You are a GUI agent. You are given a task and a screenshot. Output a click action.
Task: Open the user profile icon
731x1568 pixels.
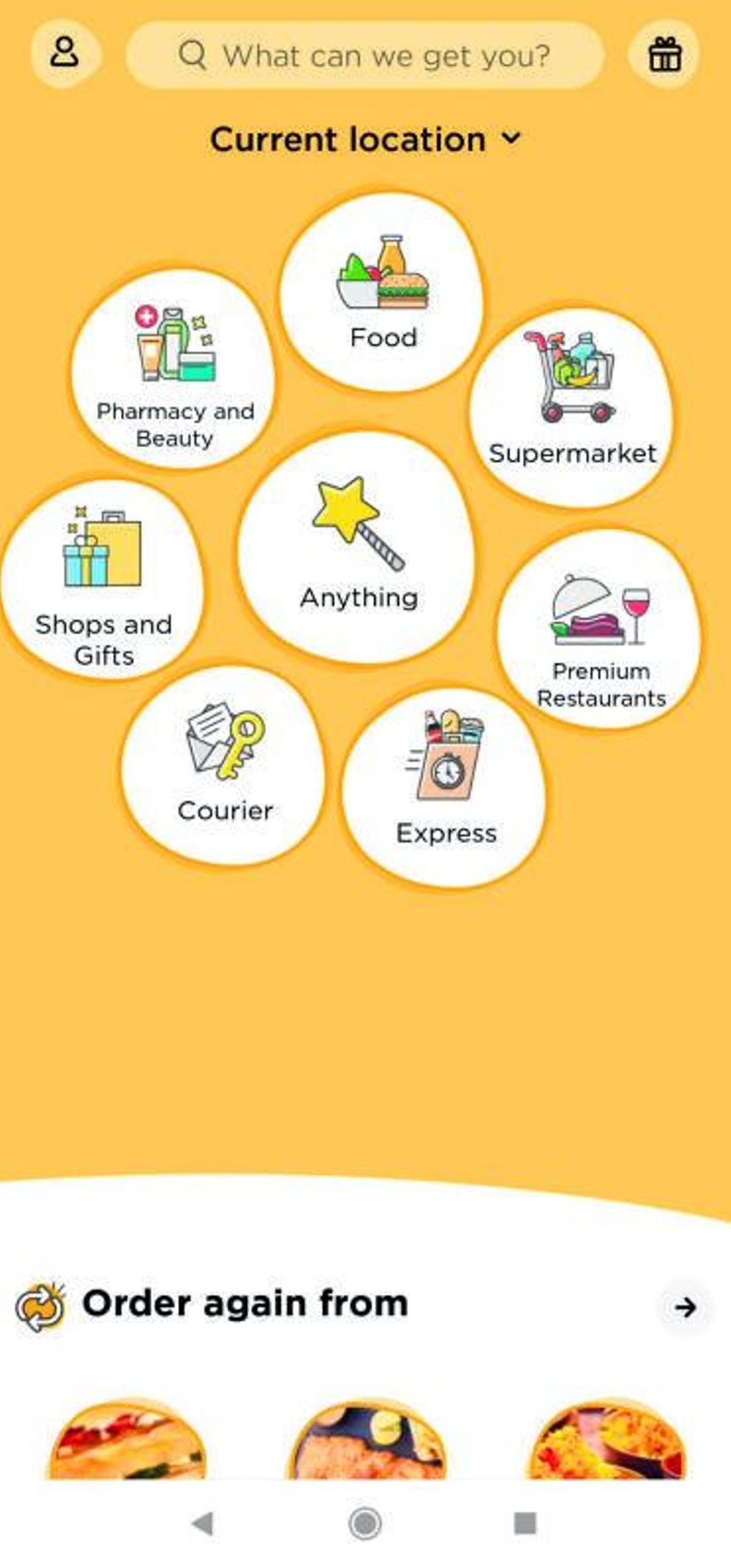[65, 53]
